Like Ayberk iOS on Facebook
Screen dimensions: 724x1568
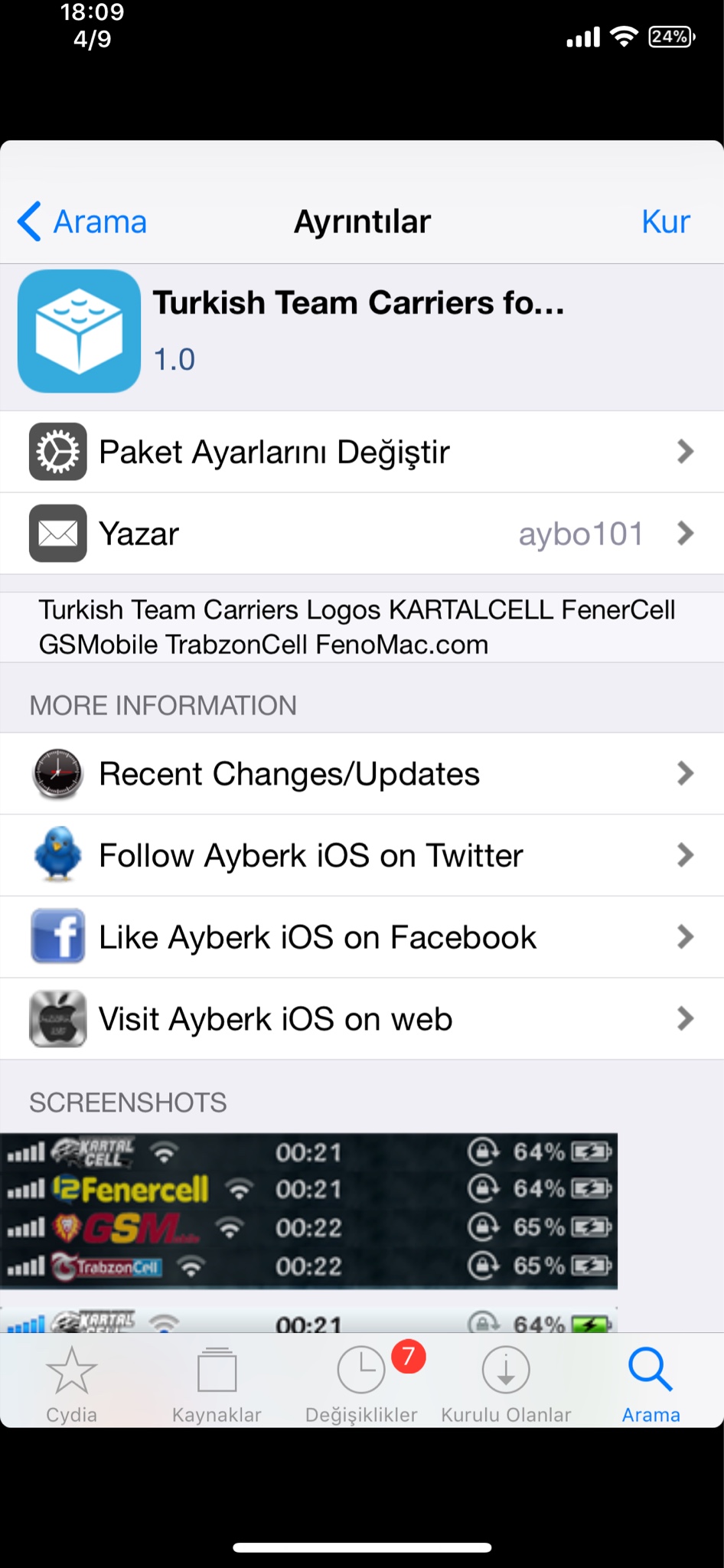361,938
